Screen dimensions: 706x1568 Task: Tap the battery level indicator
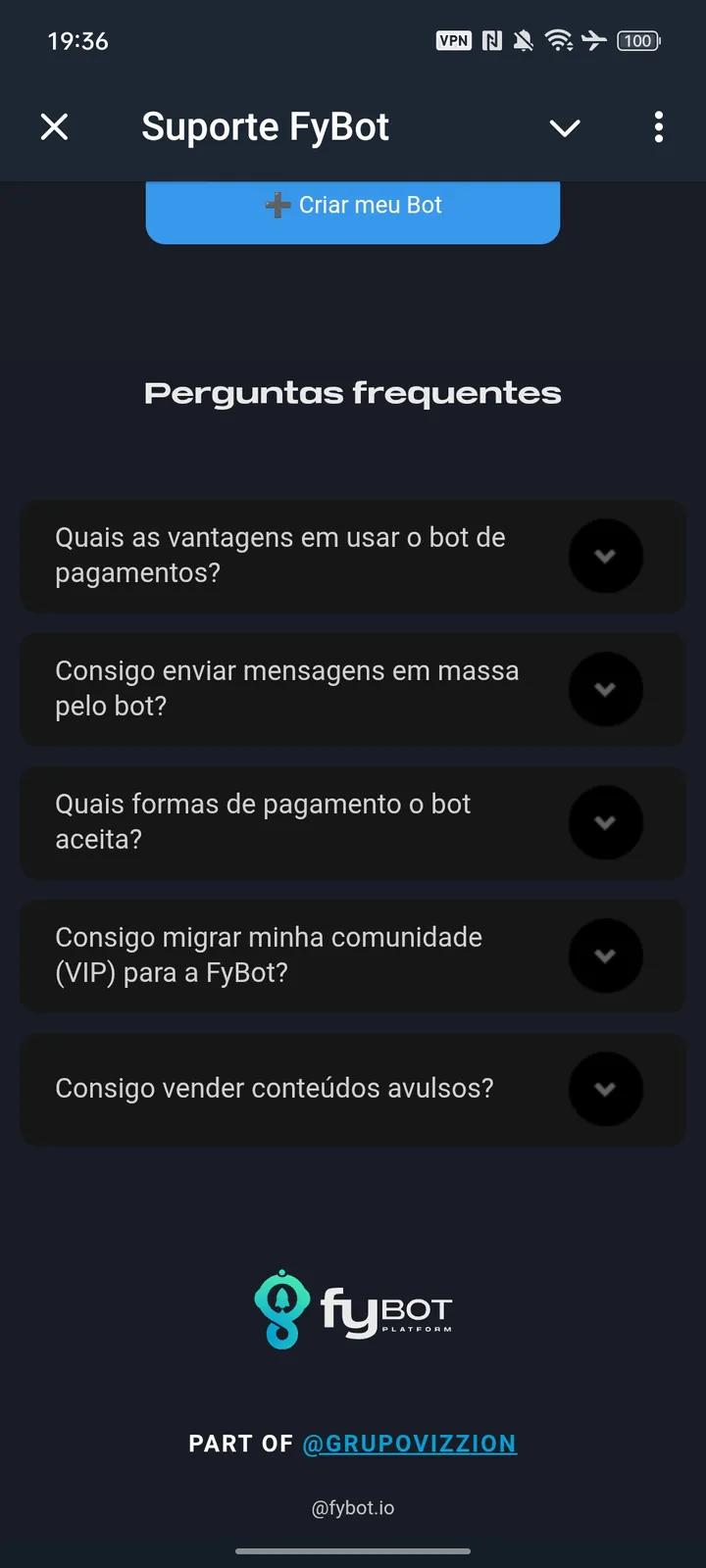(636, 40)
